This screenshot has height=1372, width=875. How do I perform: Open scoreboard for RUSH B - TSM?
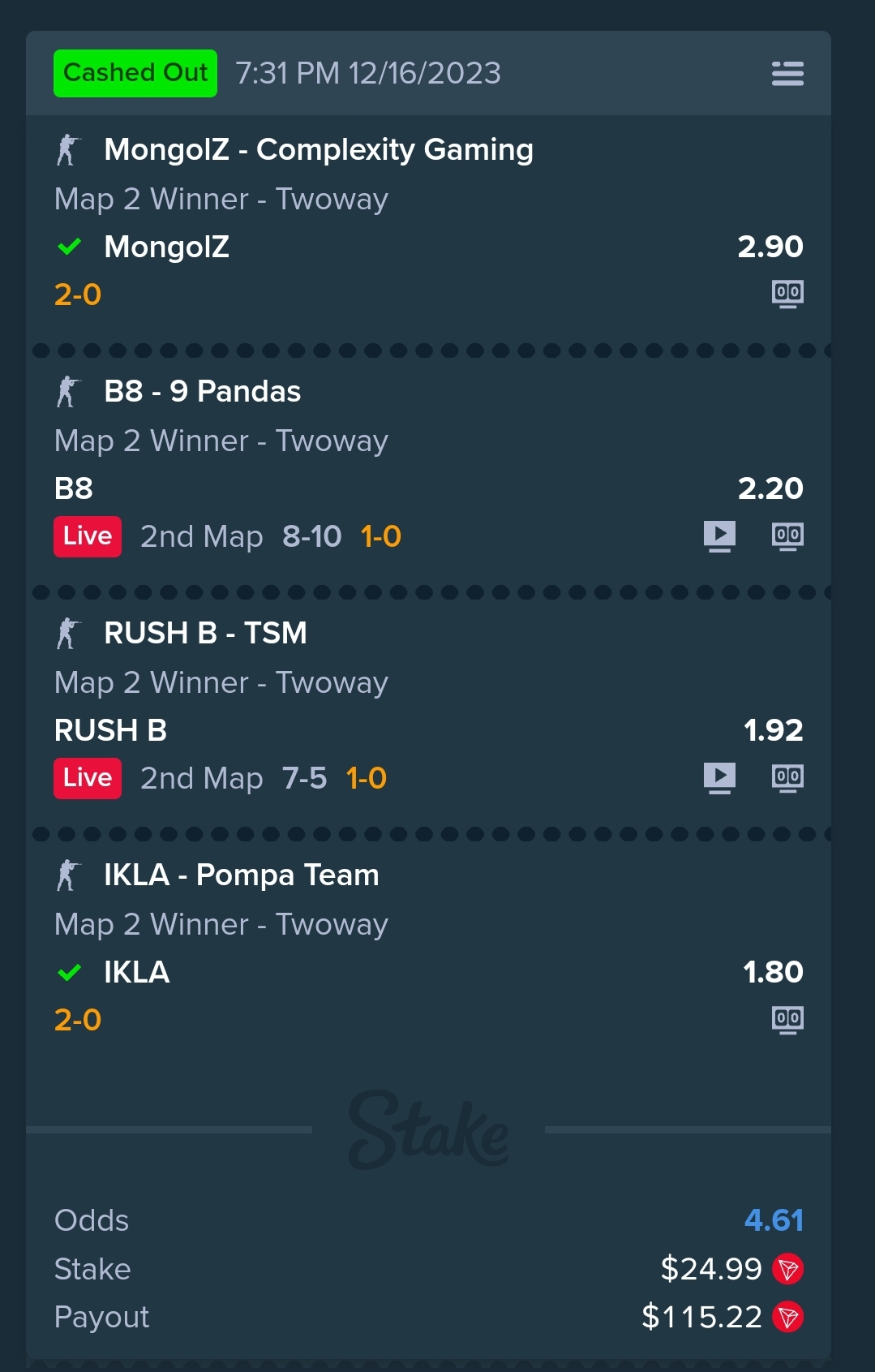click(787, 778)
